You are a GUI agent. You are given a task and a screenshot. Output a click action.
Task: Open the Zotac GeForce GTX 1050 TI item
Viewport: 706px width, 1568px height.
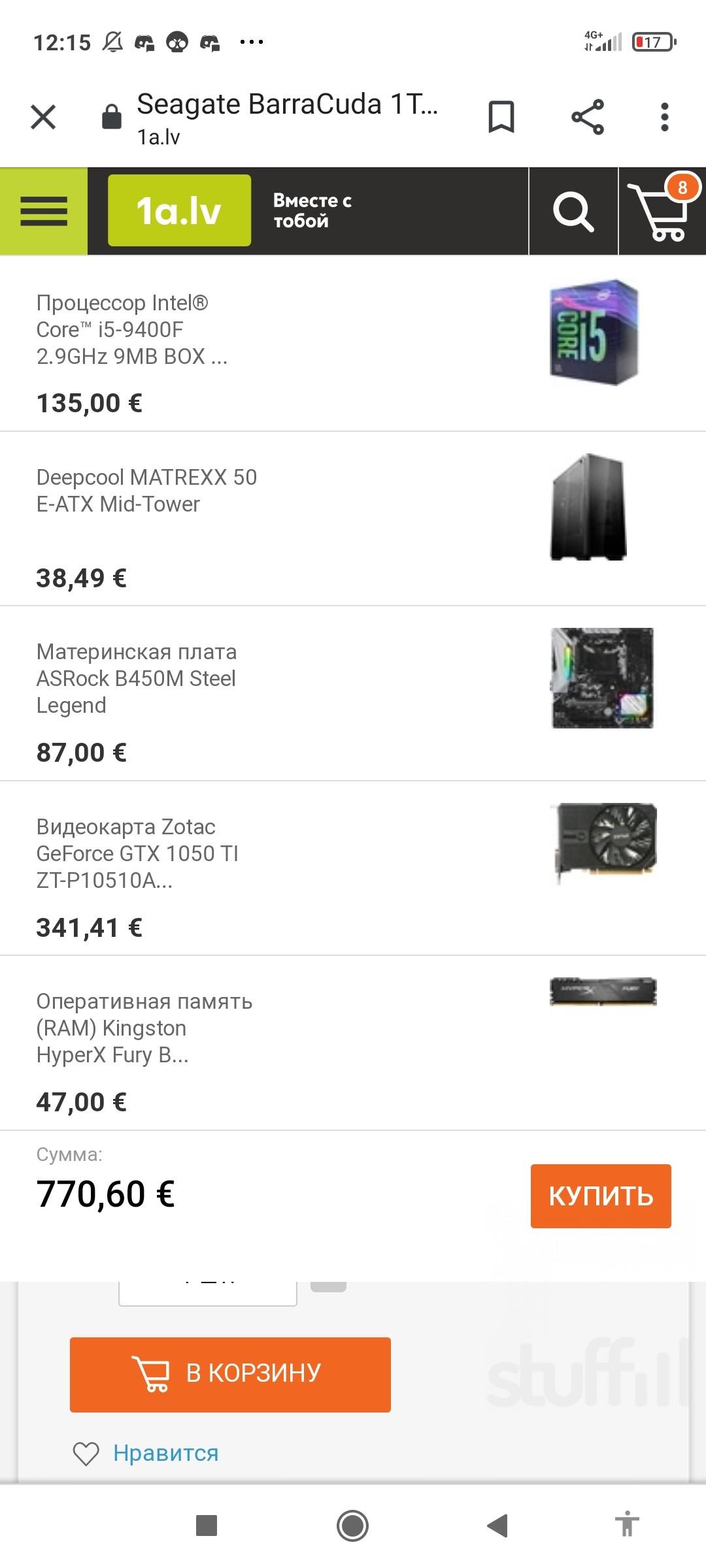pos(137,853)
